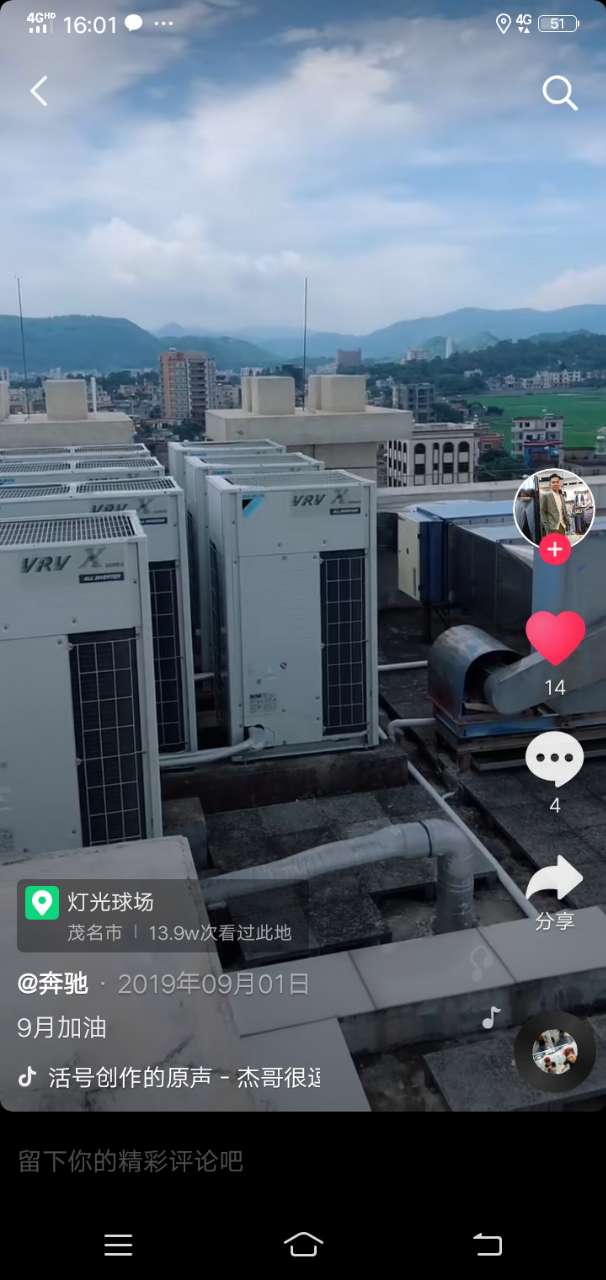Open the comments bubble icon
606x1280 pixels.
pos(554,759)
